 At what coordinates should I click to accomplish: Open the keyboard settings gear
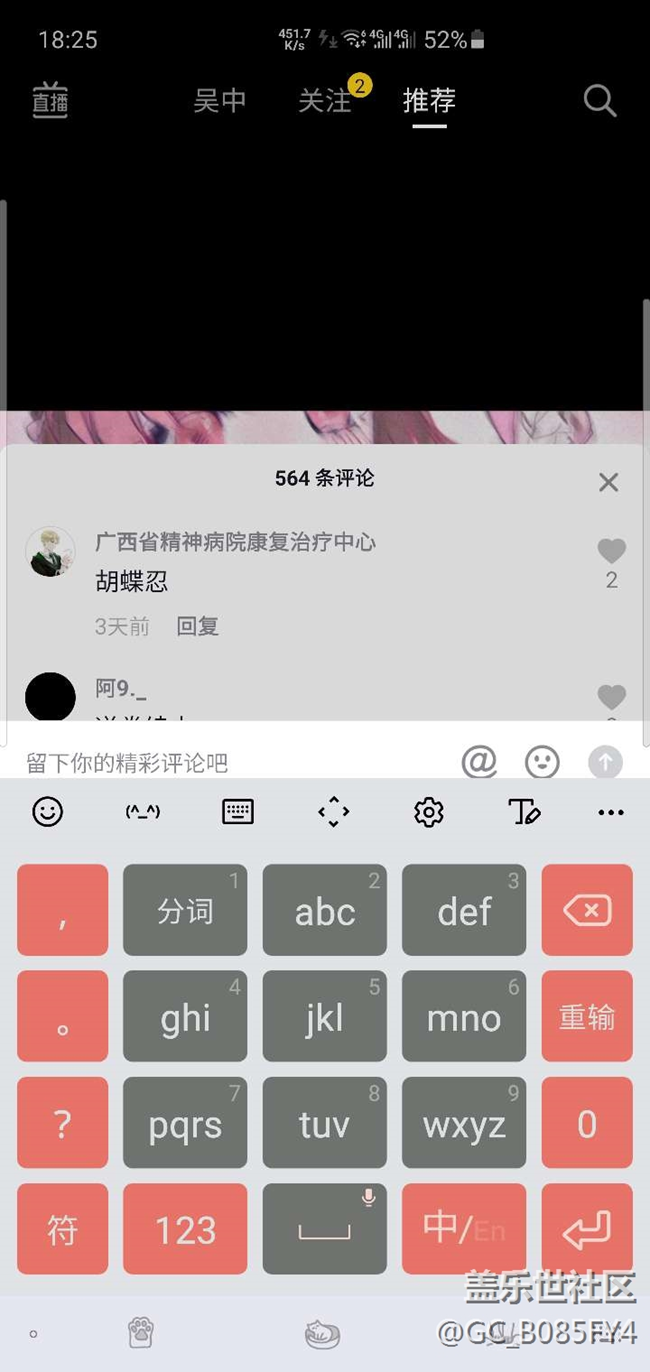point(428,812)
